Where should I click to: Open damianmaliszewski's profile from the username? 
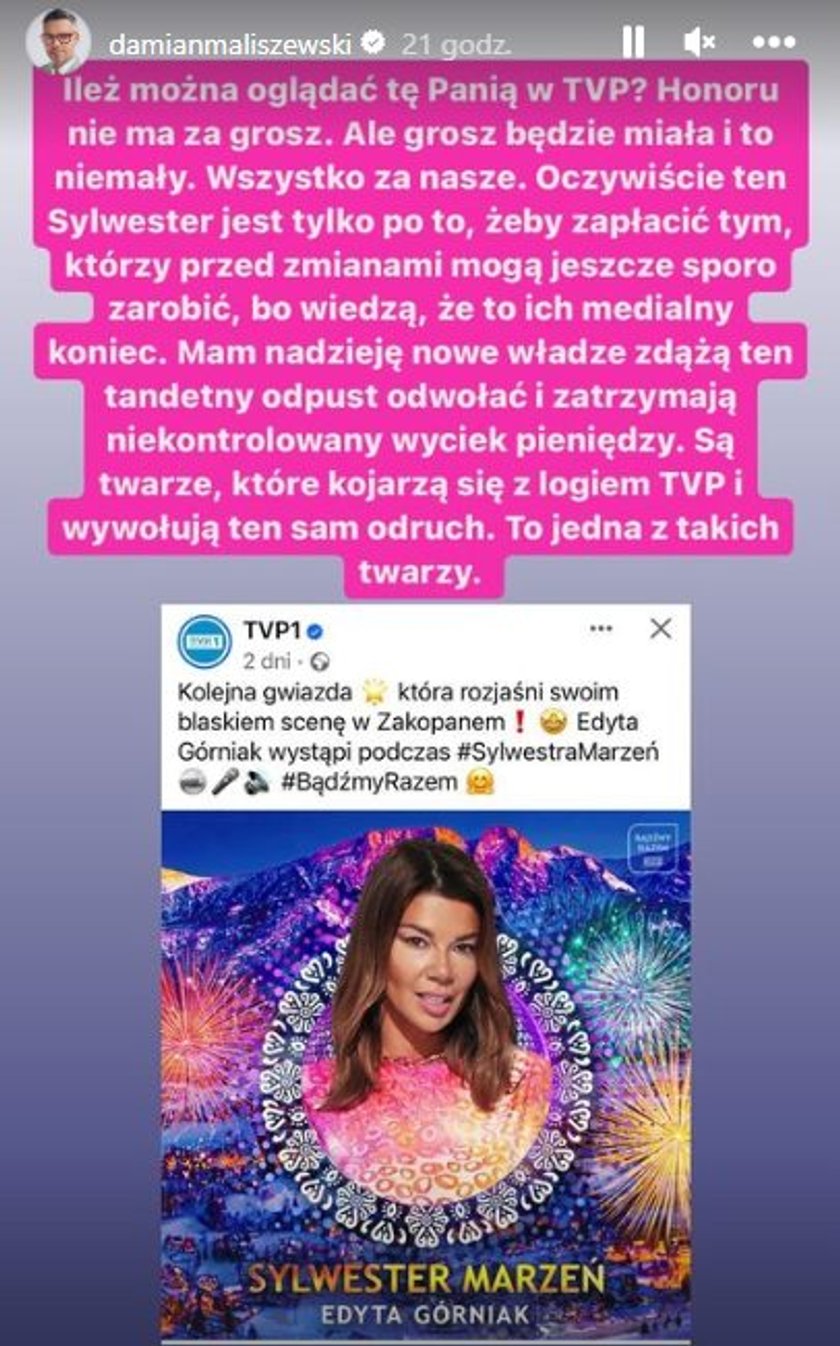[x=233, y=43]
